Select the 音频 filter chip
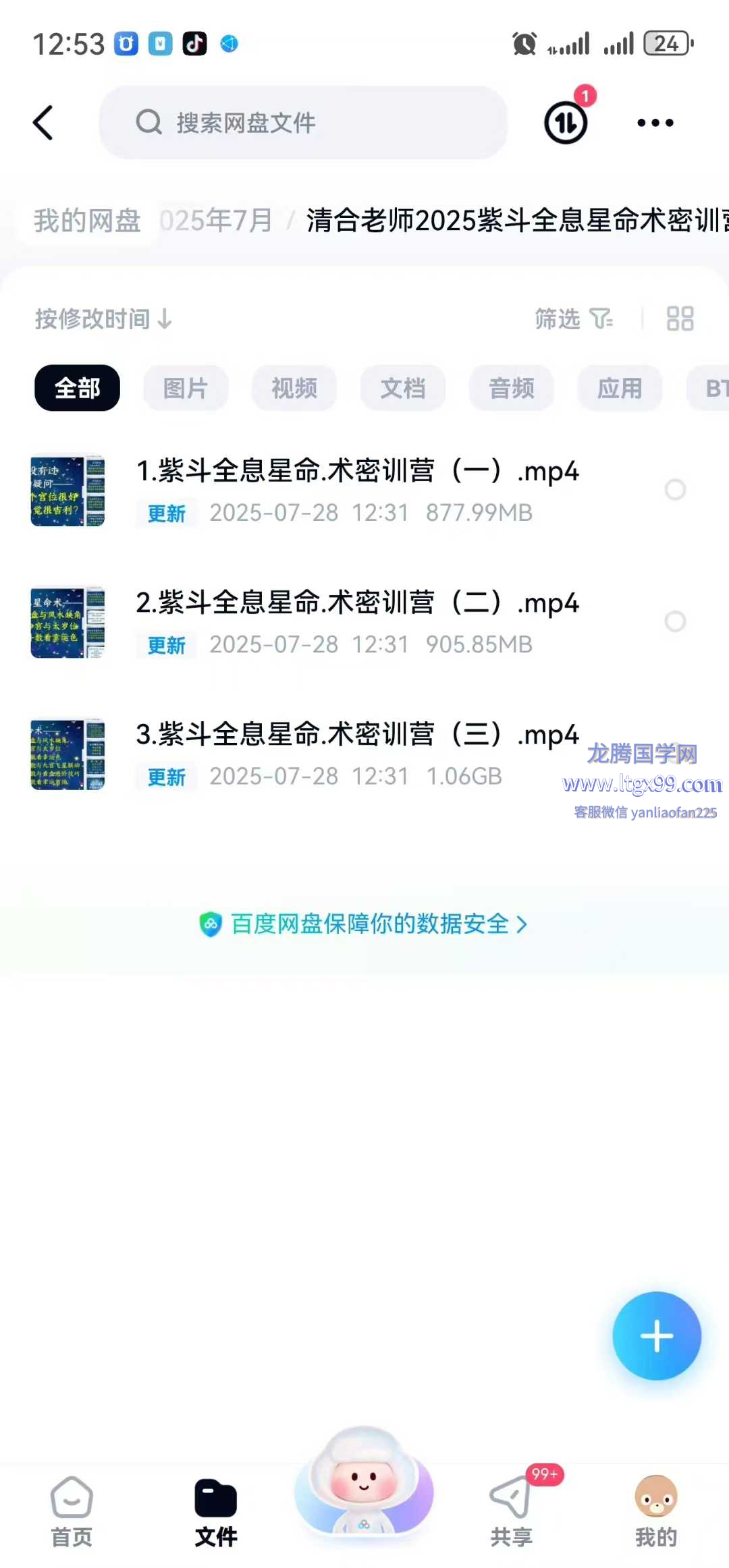Image resolution: width=729 pixels, height=1568 pixels. (512, 389)
